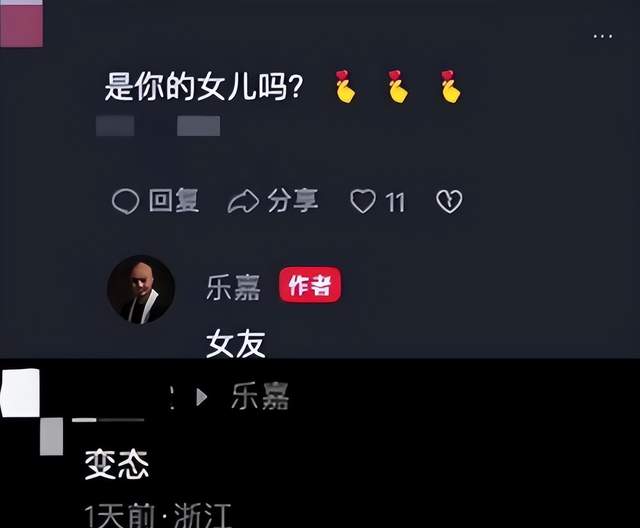Share the 是你的女儿吗 comment
The height and width of the screenshot is (528, 640).
click(x=273, y=201)
